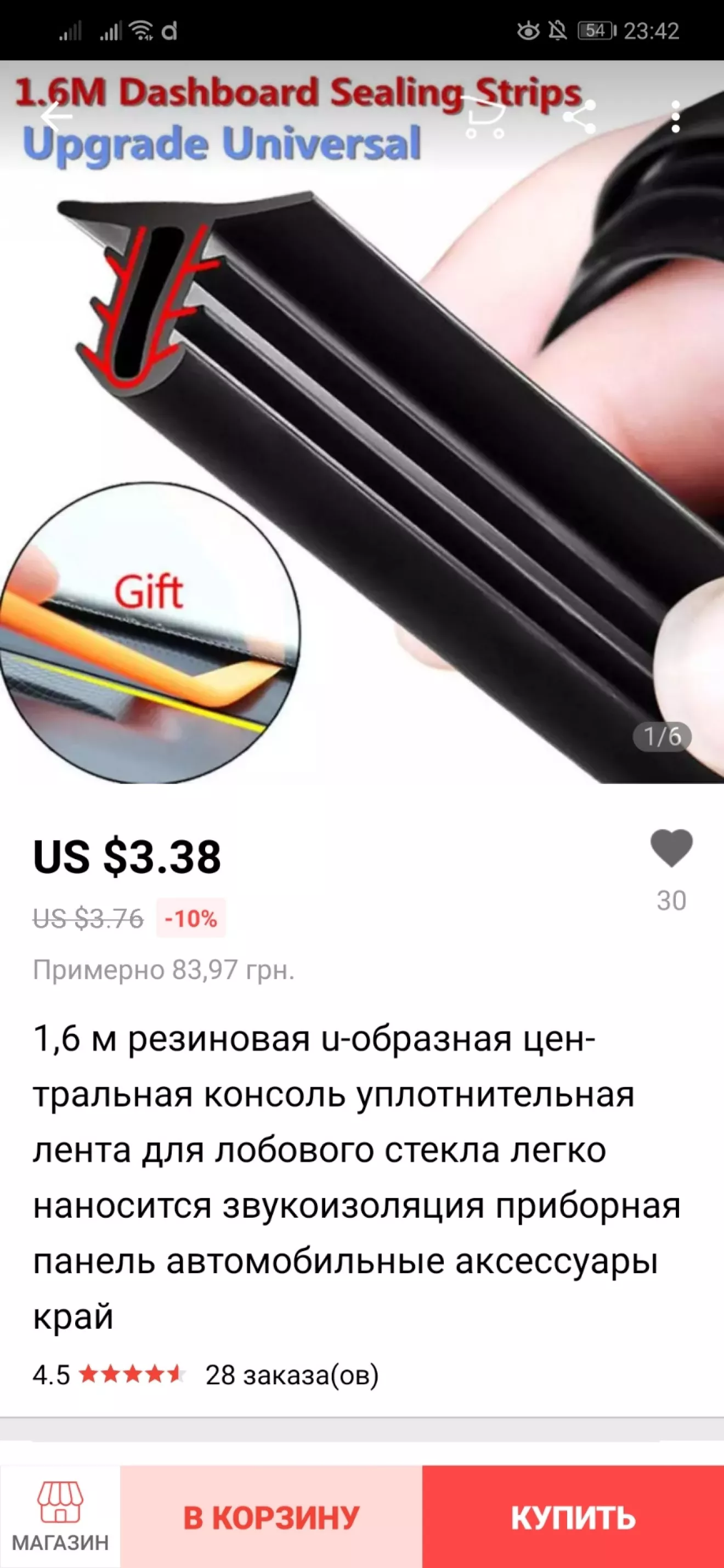Viewport: 724px width, 1568px height.
Task: Tap КУПИТЬ to buy now
Action: pyautogui.click(x=573, y=1517)
